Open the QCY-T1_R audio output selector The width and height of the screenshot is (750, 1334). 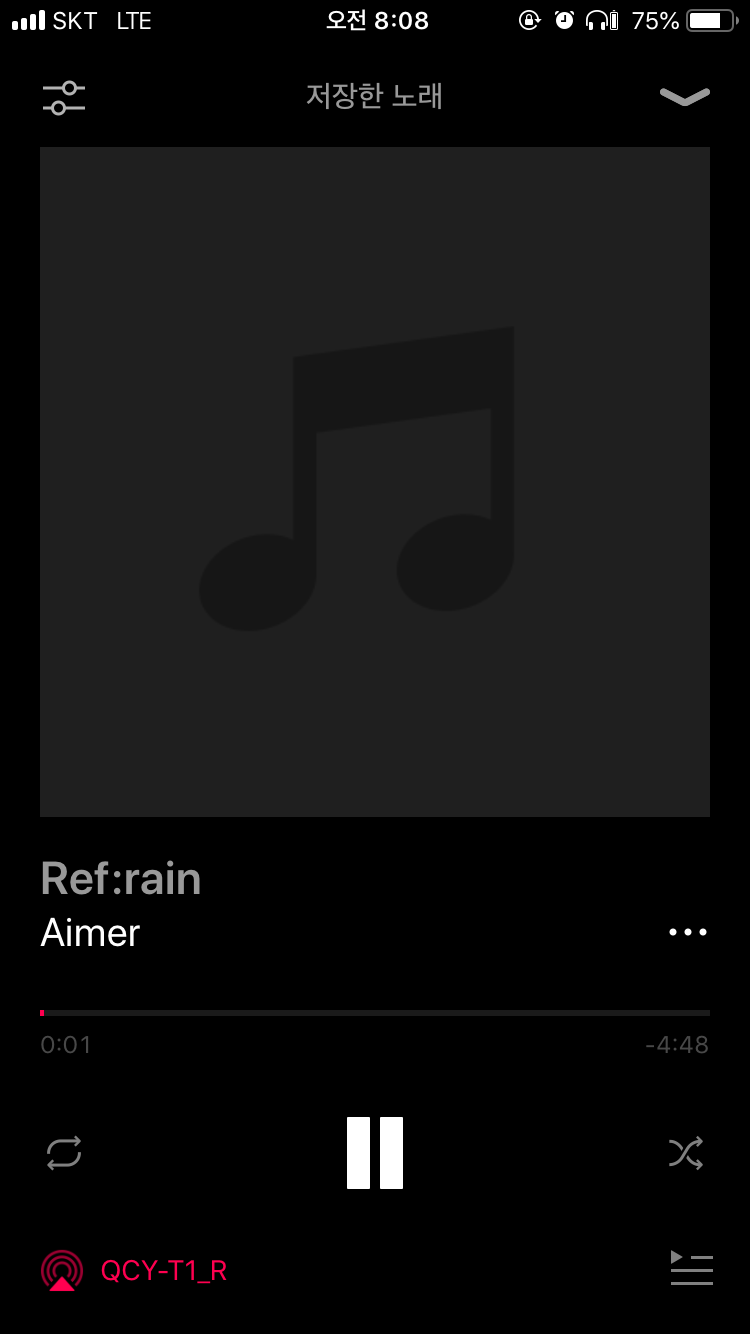pos(134,1270)
